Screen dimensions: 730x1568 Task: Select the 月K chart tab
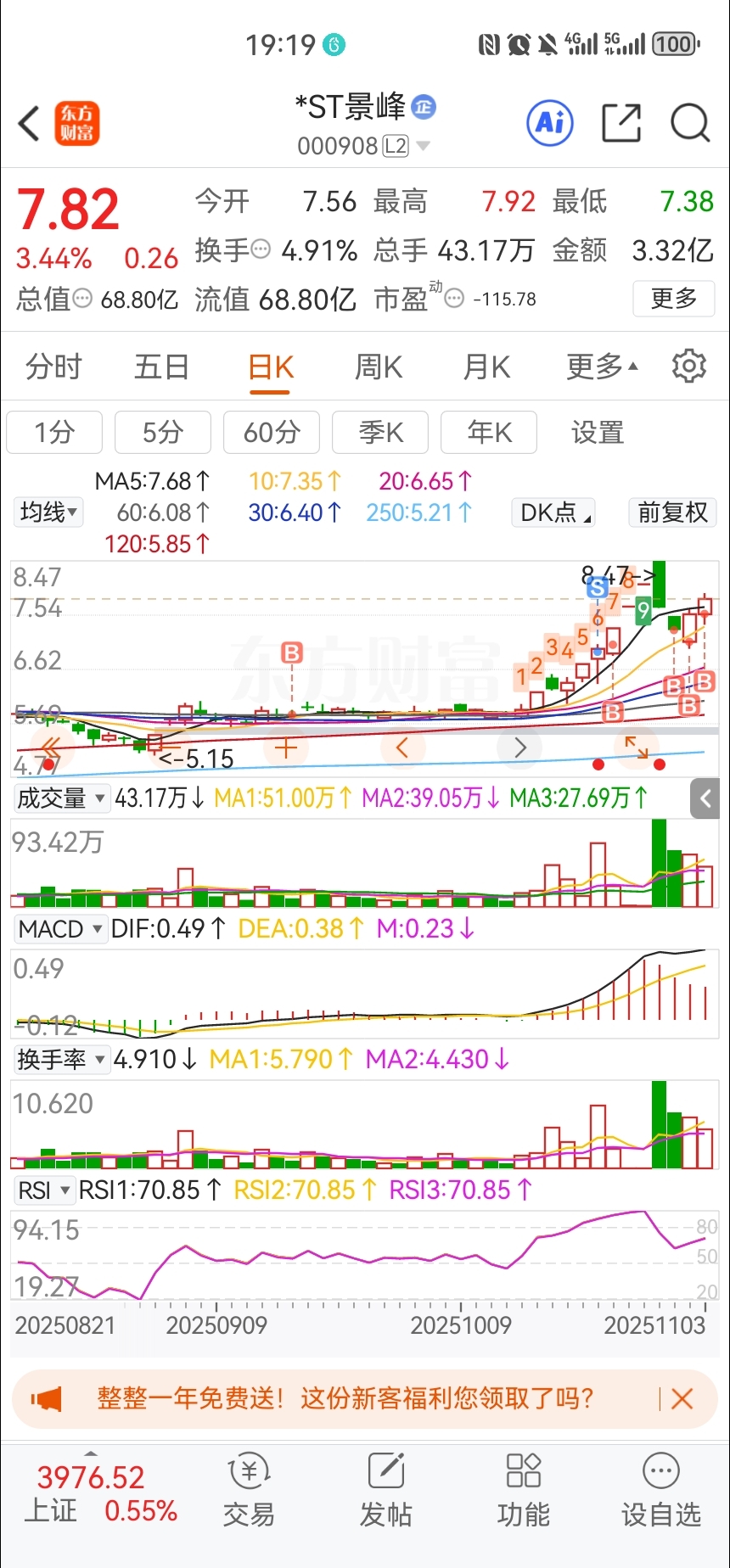coord(486,367)
